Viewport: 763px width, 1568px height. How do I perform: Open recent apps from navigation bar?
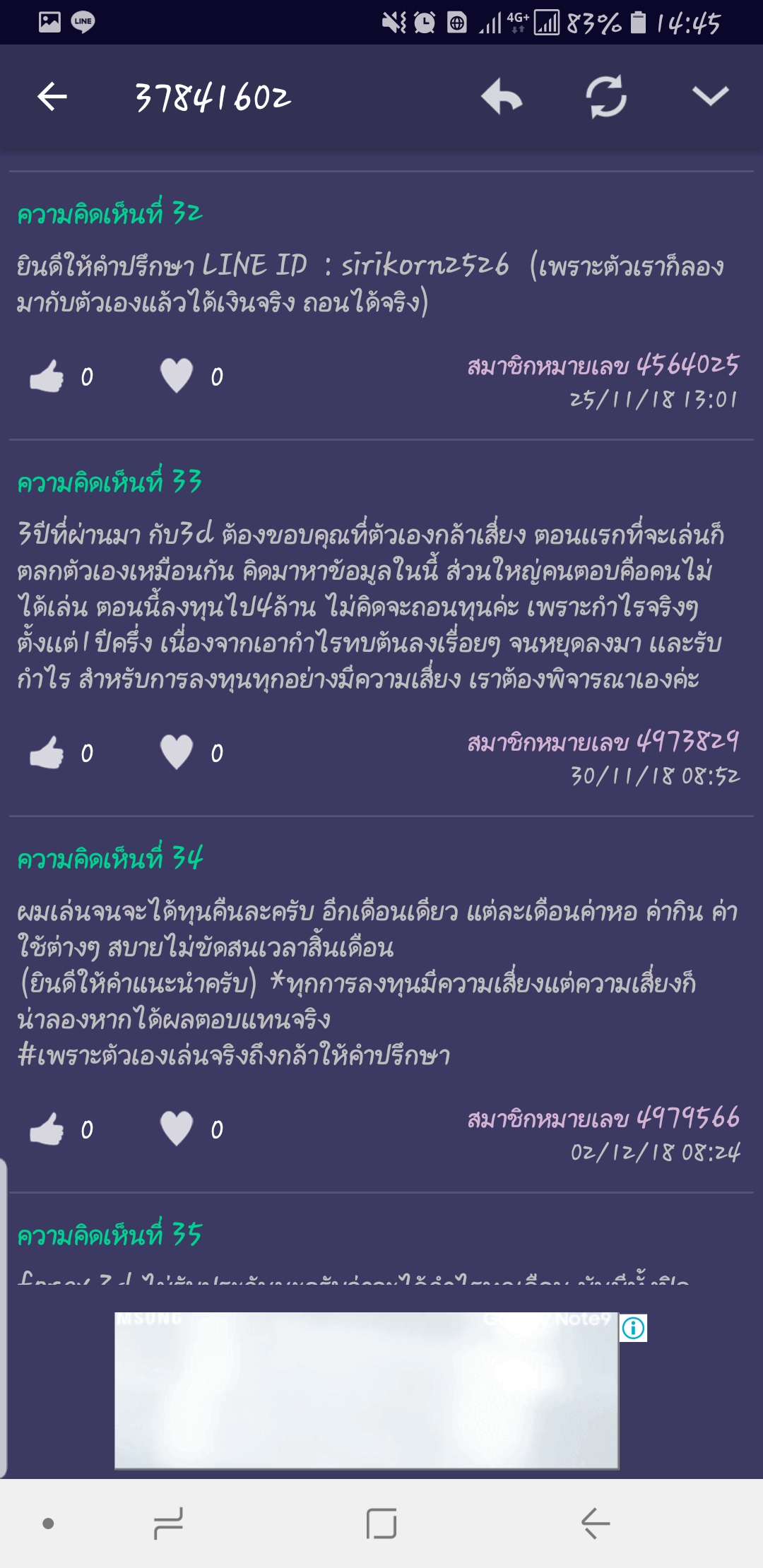(169, 1523)
